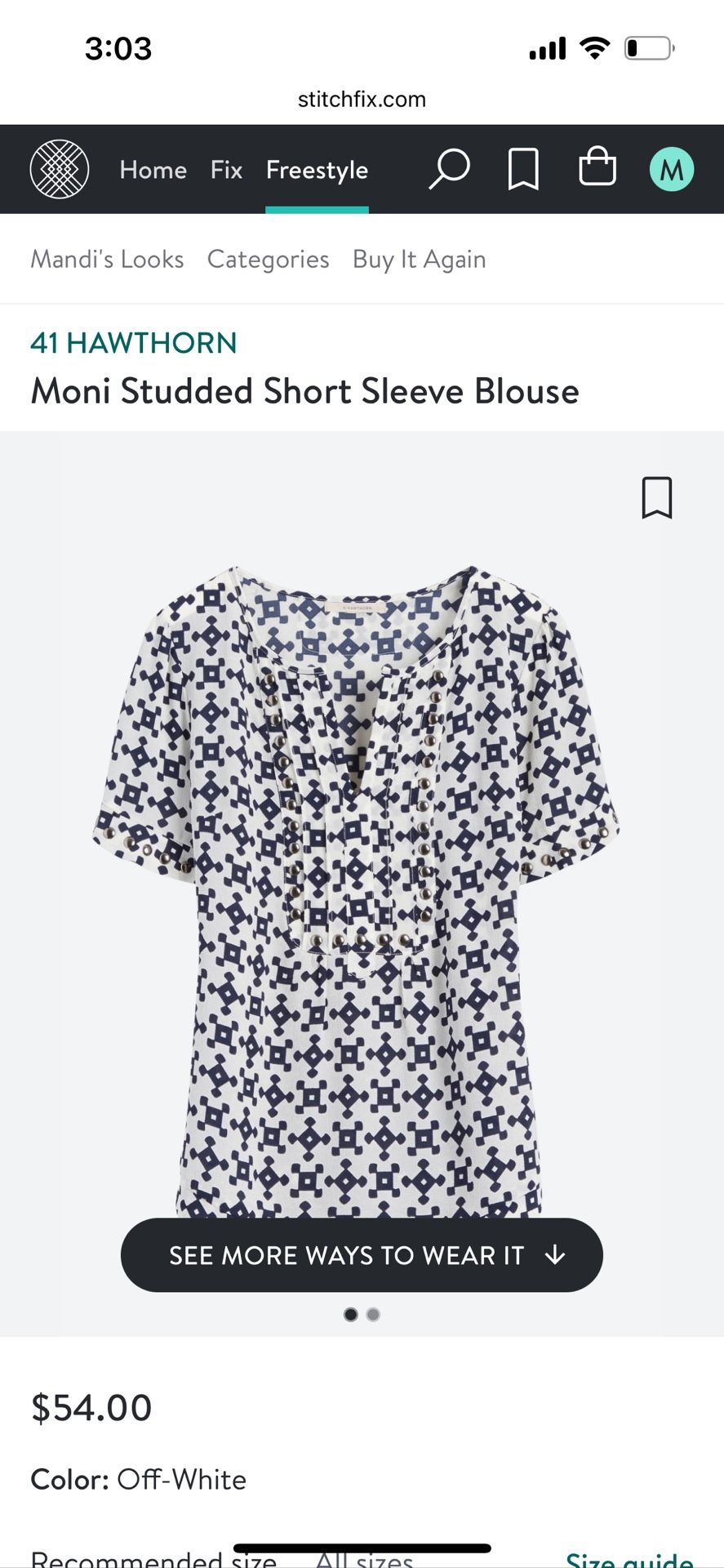This screenshot has height=1568, width=724.
Task: Open the Stitch Fix logo home
Action: pyautogui.click(x=59, y=169)
